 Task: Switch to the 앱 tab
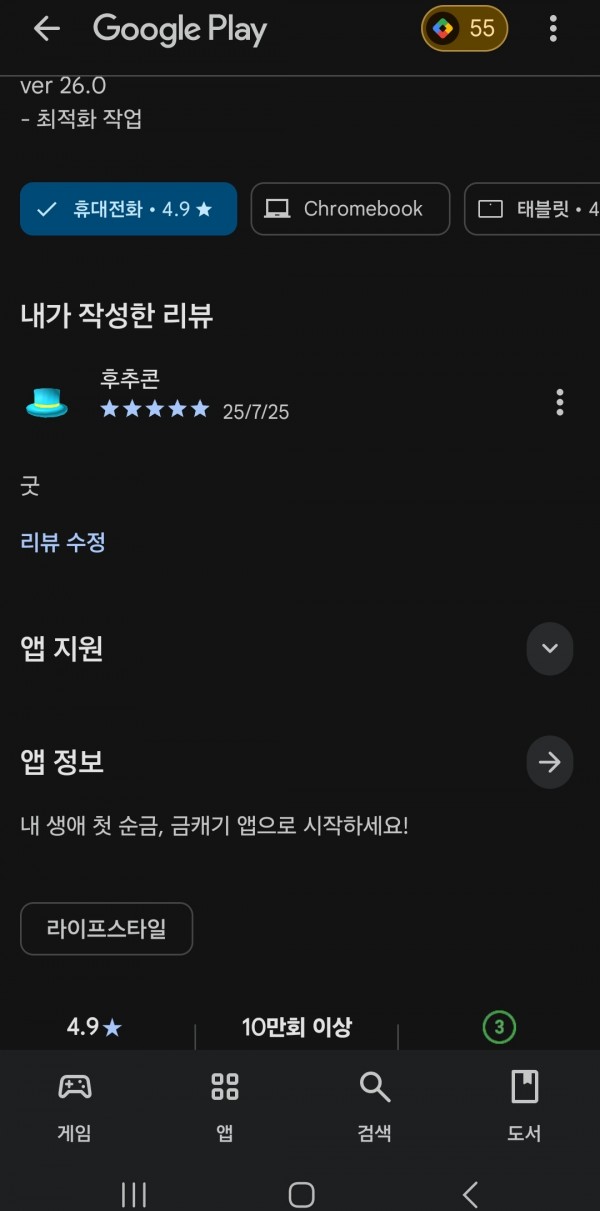pyautogui.click(x=225, y=1106)
